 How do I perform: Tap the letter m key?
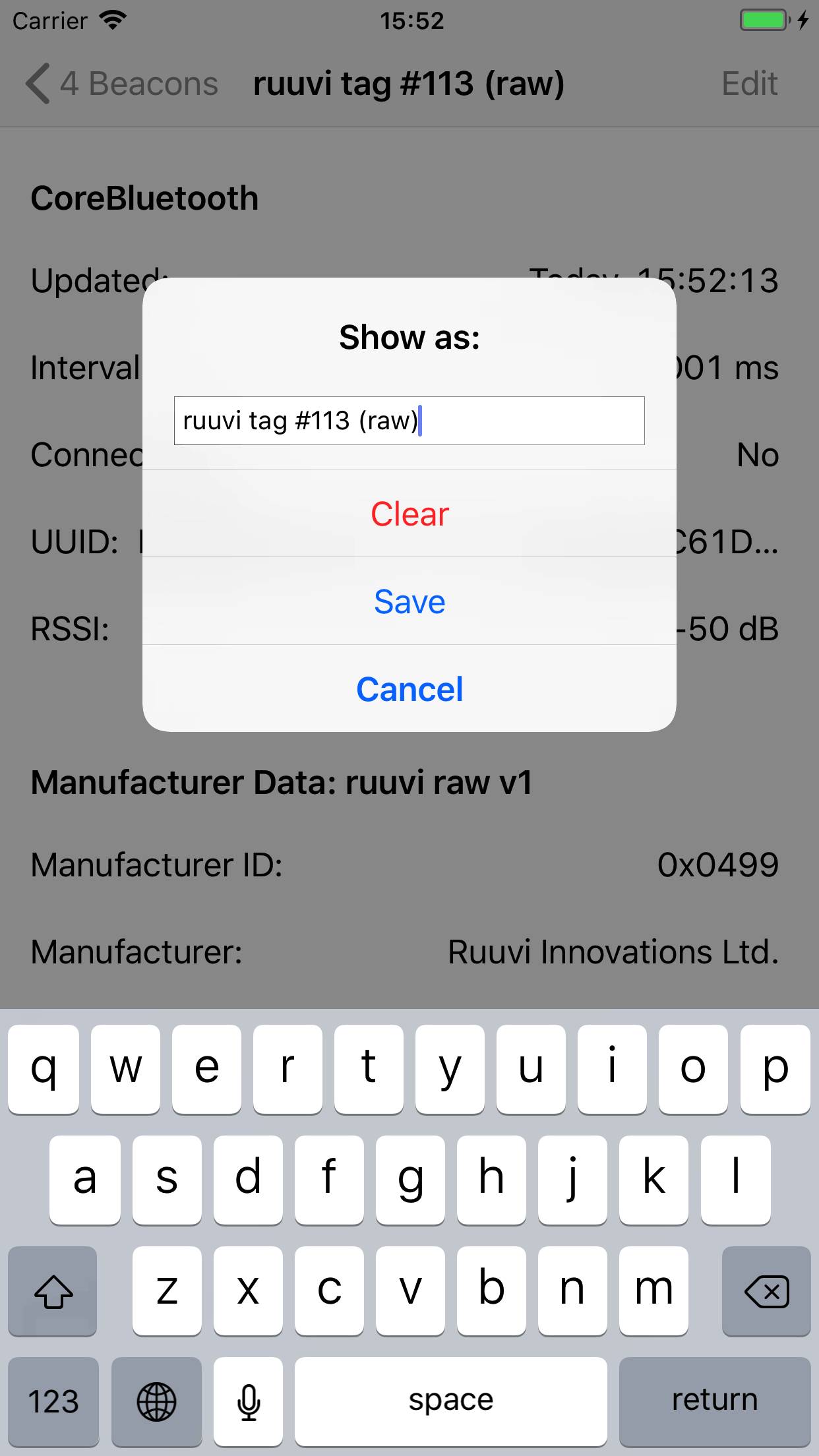(653, 1291)
